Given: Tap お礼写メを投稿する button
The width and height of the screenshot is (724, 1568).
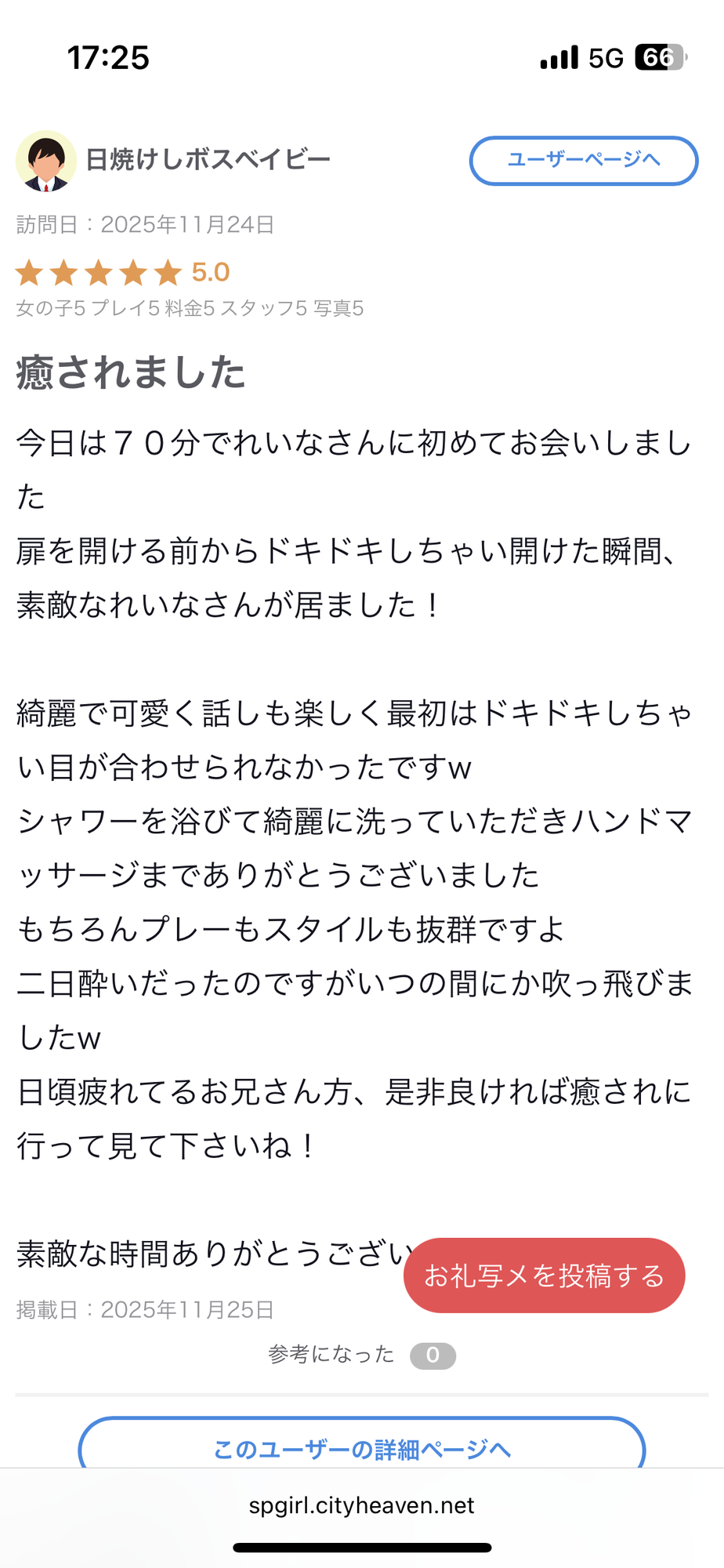Looking at the screenshot, I should [x=544, y=1276].
